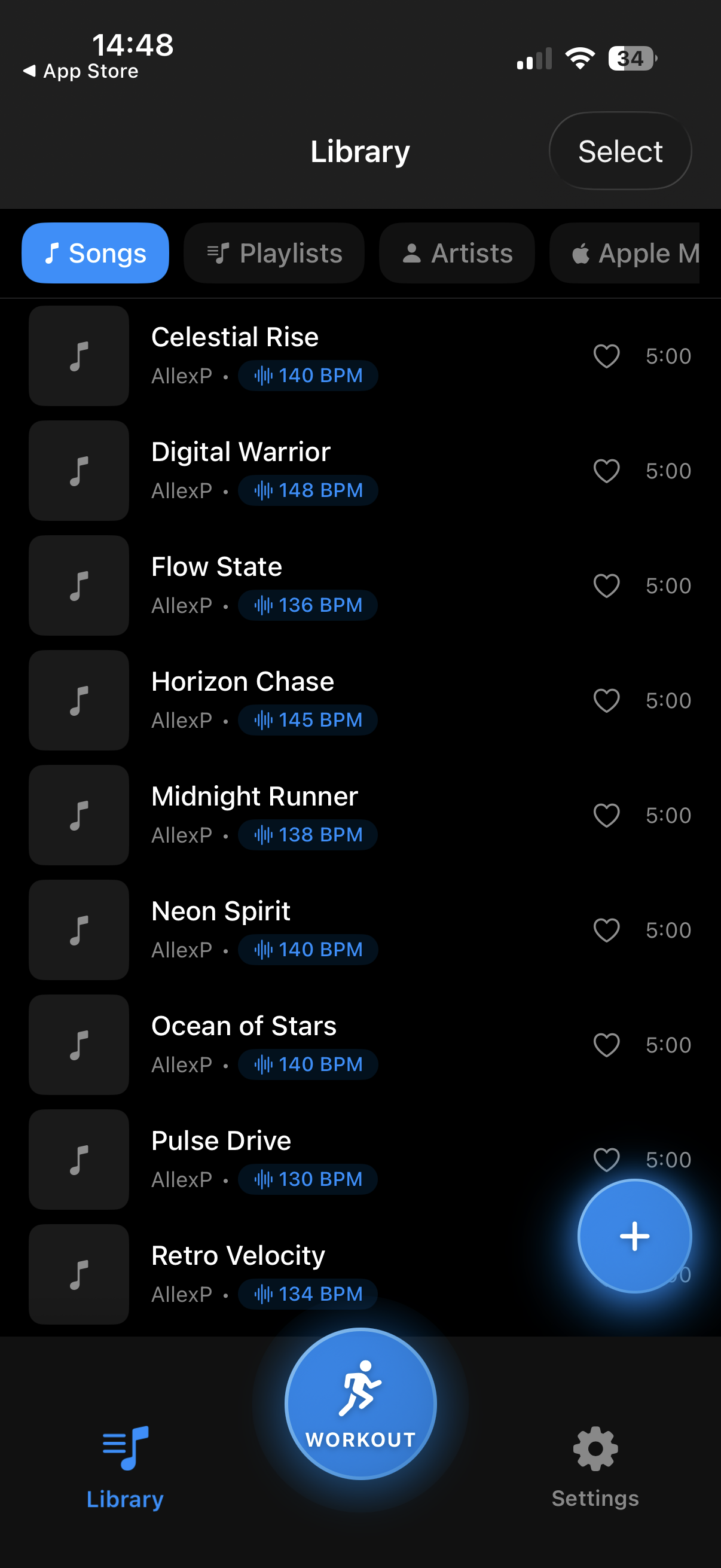Image resolution: width=721 pixels, height=1568 pixels.
Task: Select the song Retro Velocity
Action: coord(237,1255)
